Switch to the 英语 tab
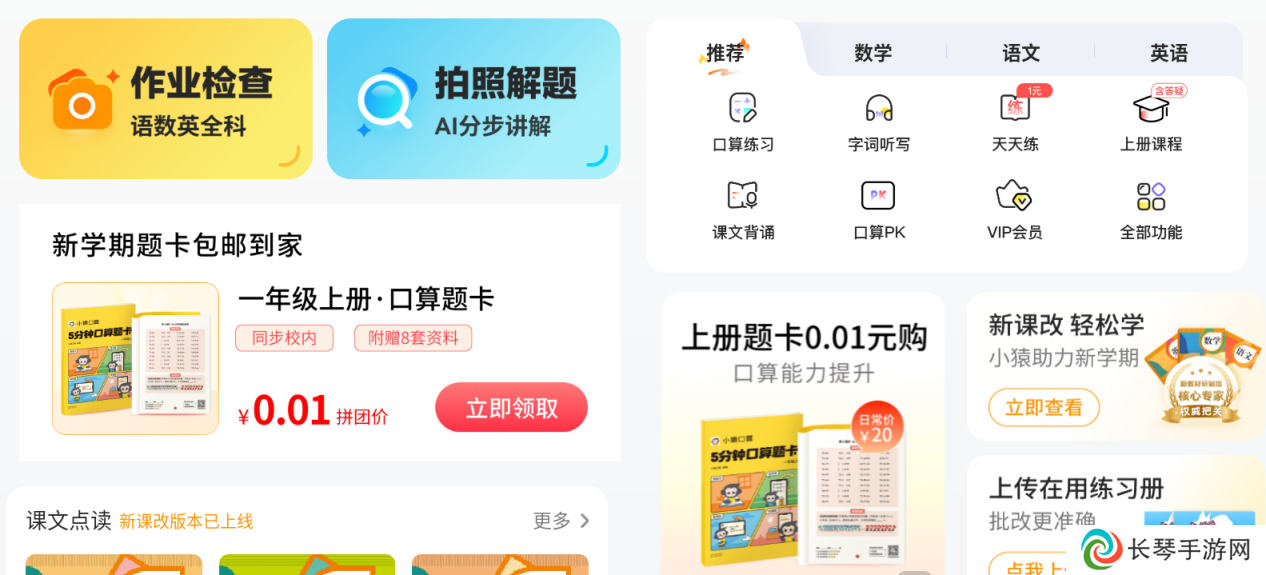1266x575 pixels. (1168, 53)
